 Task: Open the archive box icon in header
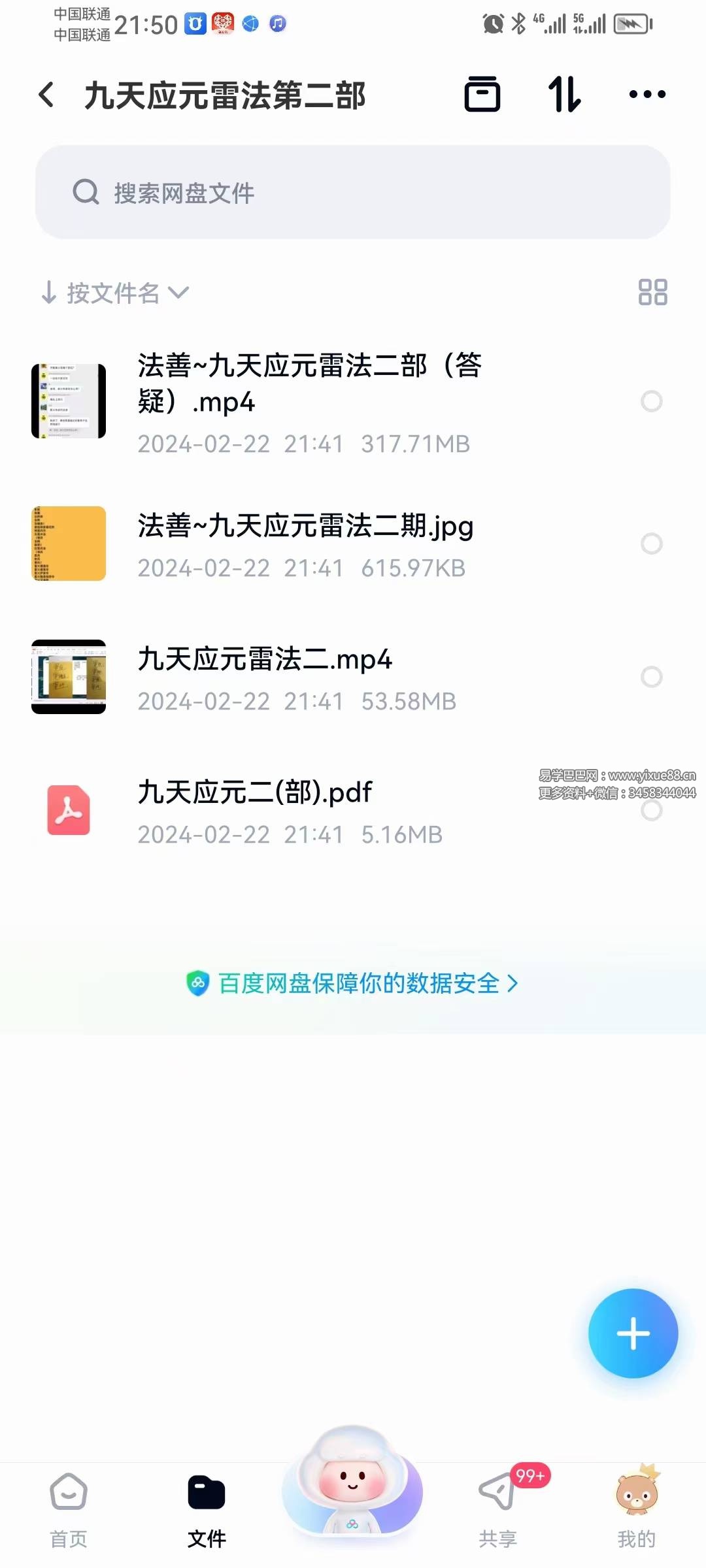coord(482,95)
